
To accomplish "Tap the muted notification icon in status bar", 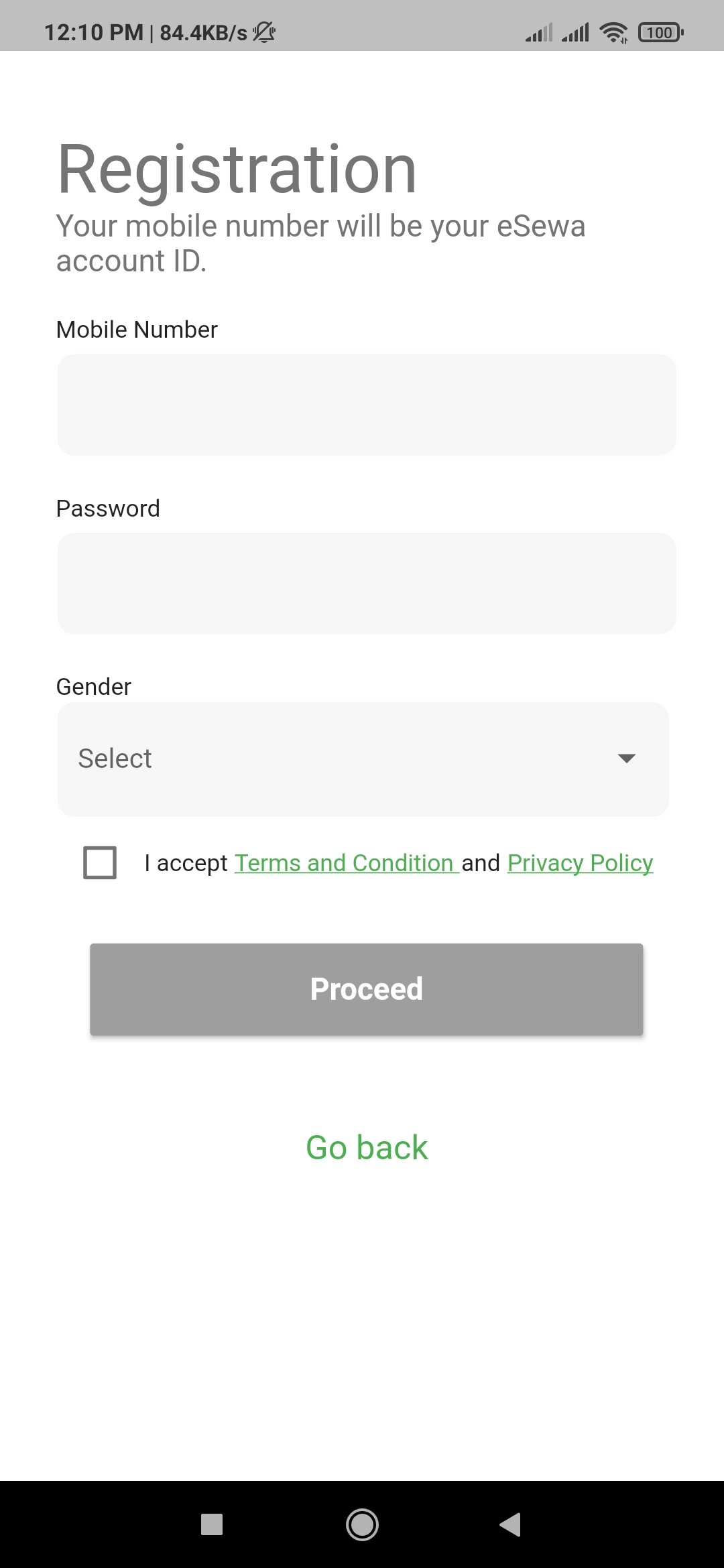I will 264,31.
